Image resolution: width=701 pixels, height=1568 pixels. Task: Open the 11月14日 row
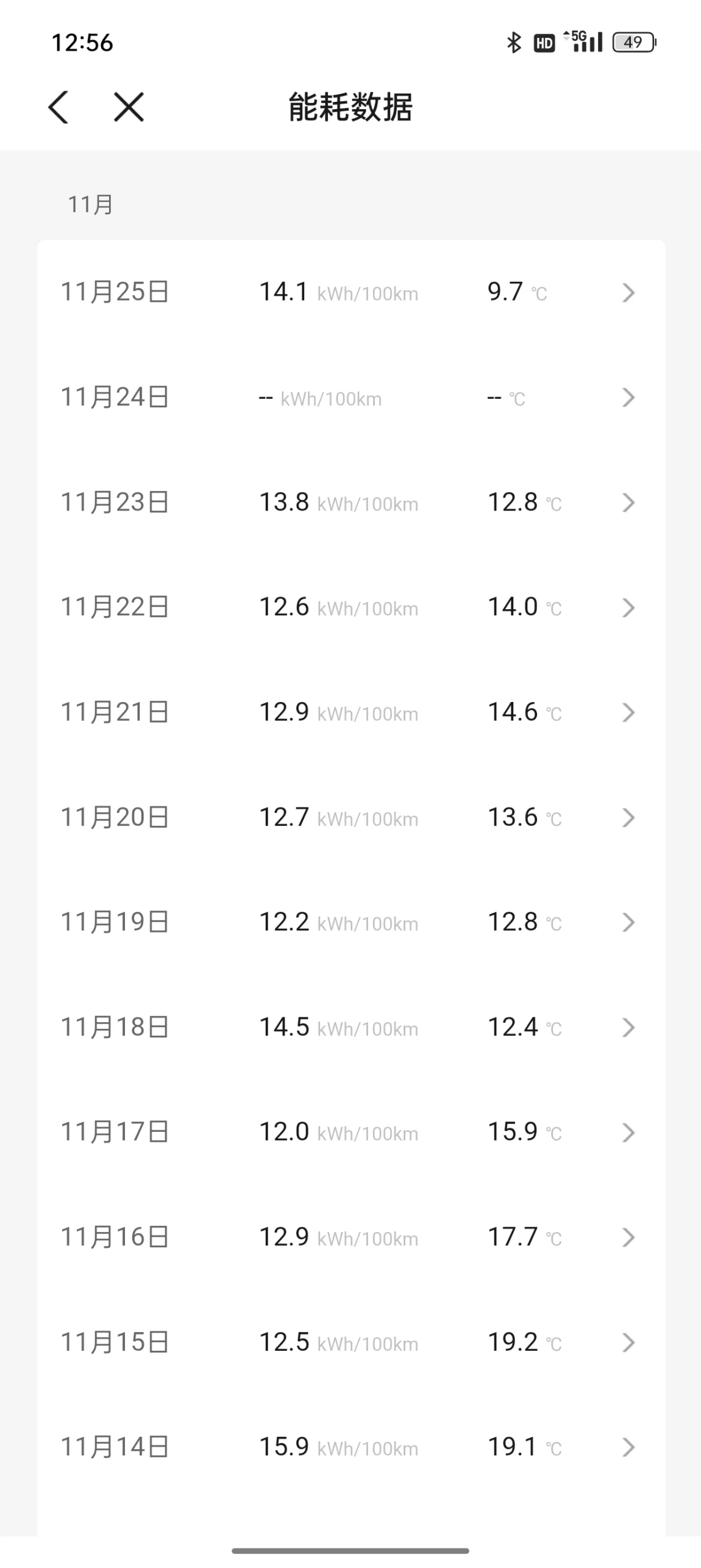(x=351, y=1447)
